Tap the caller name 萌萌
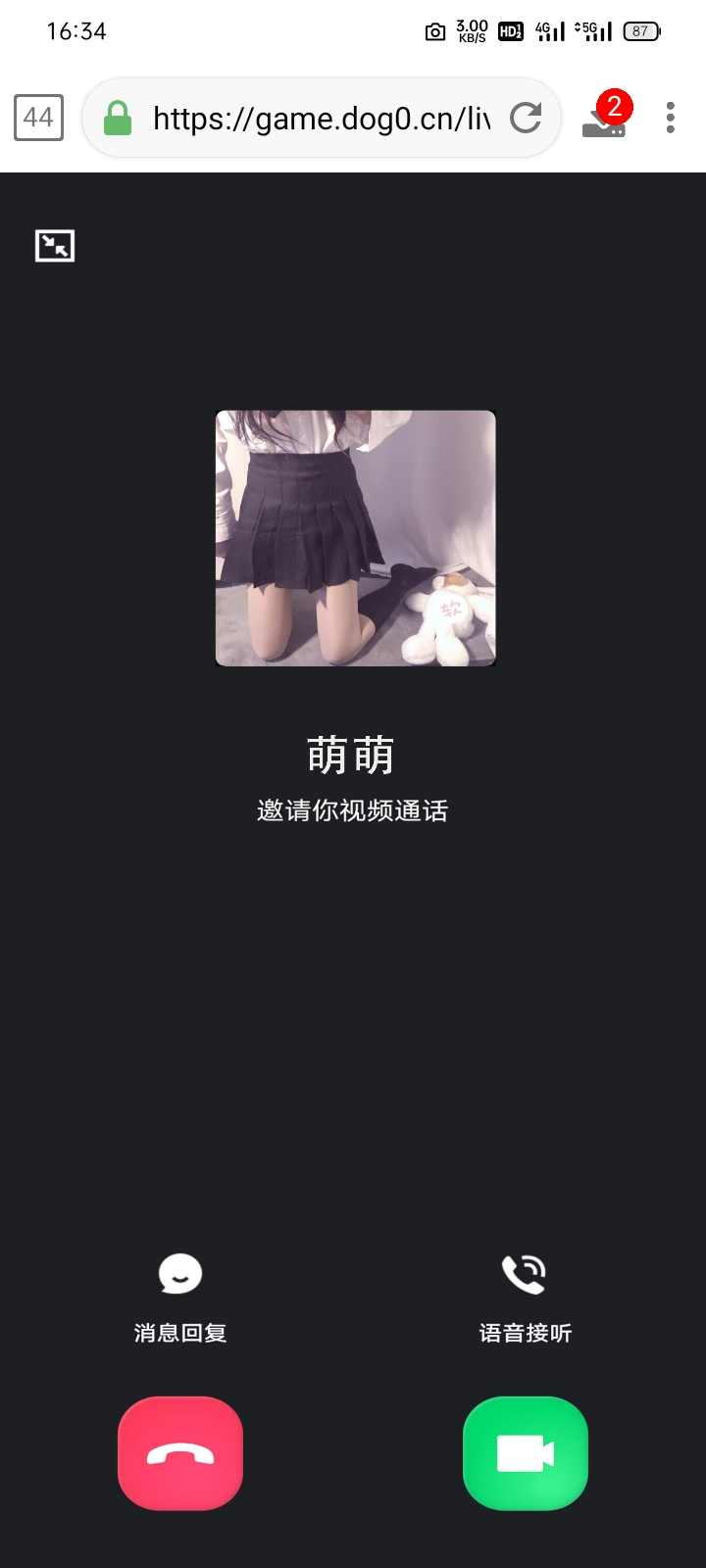706x1568 pixels. (x=354, y=754)
